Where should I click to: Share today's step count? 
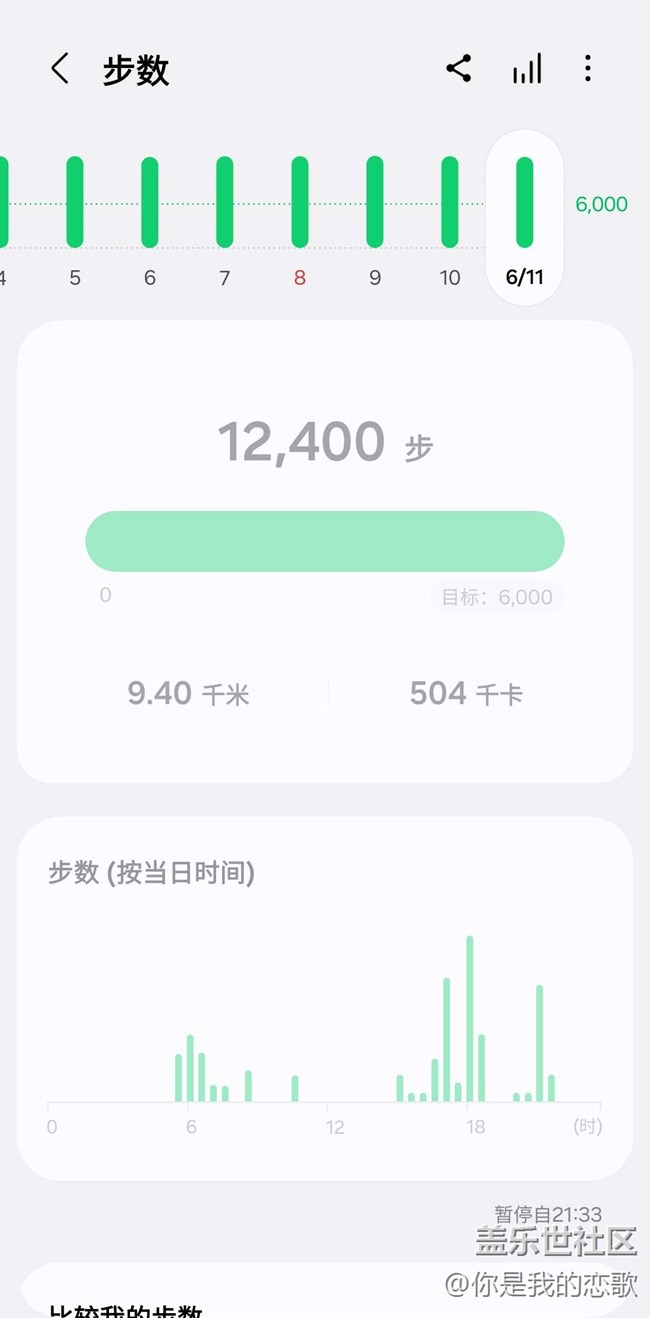pos(459,69)
